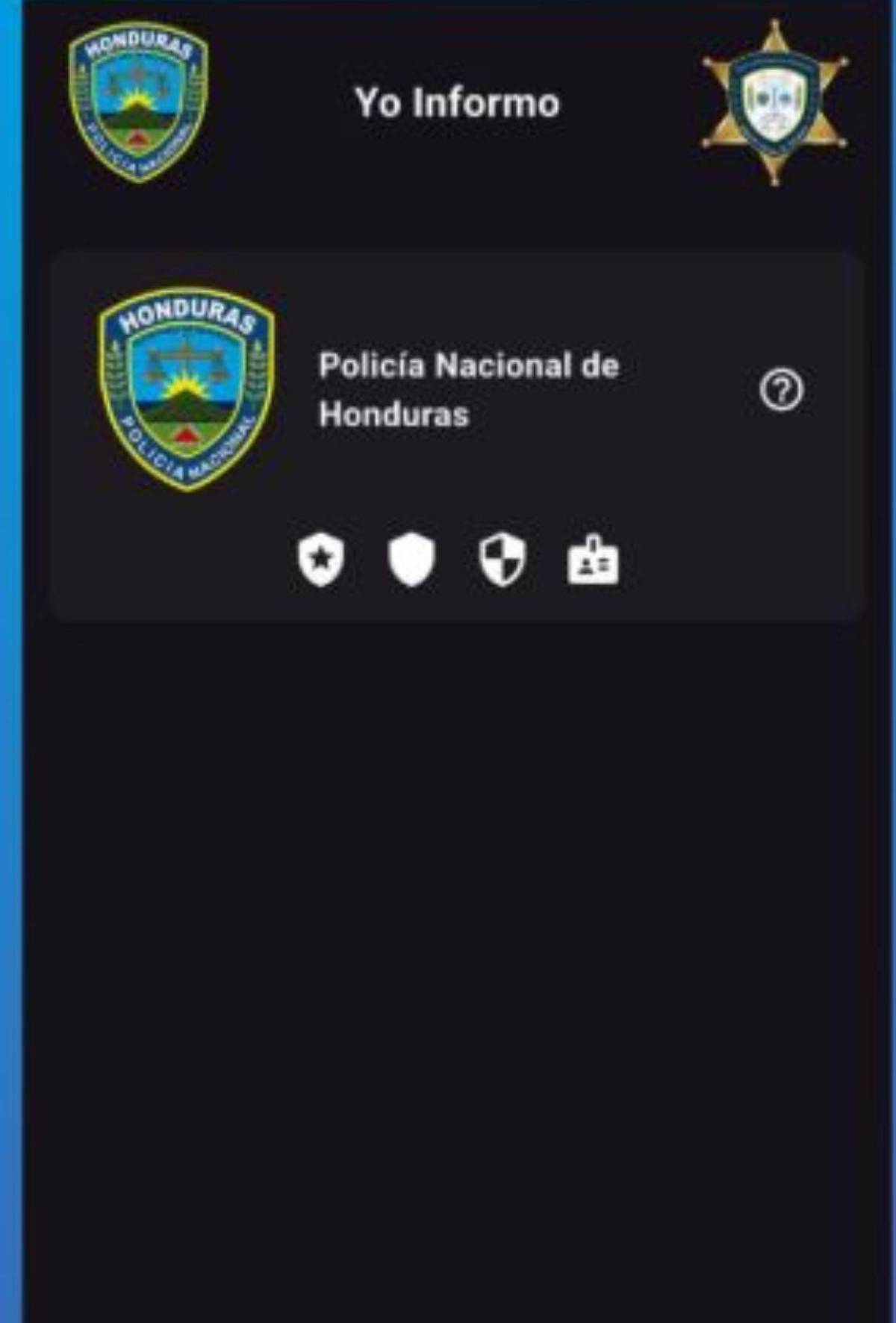Open help for Policía Nacional de Honduras

781,390
